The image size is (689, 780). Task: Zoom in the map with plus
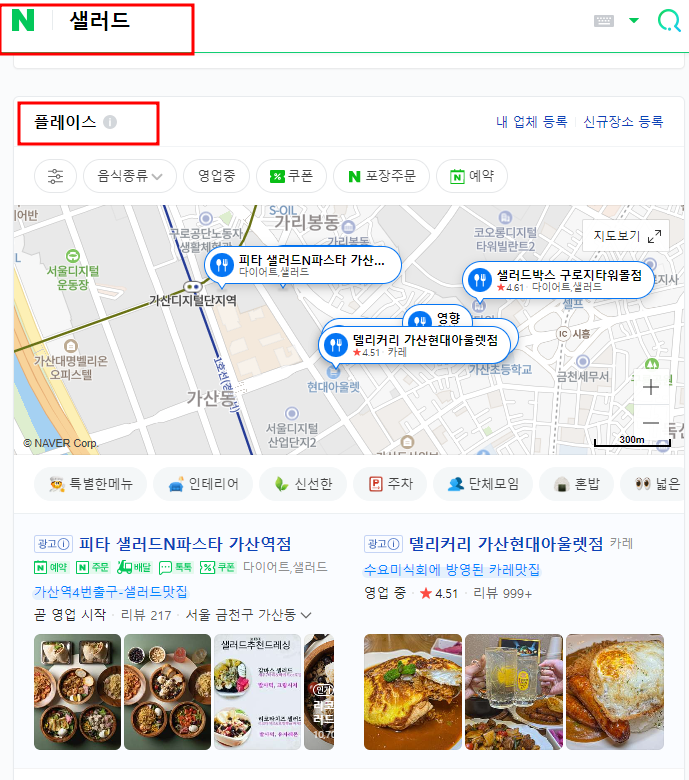[651, 387]
